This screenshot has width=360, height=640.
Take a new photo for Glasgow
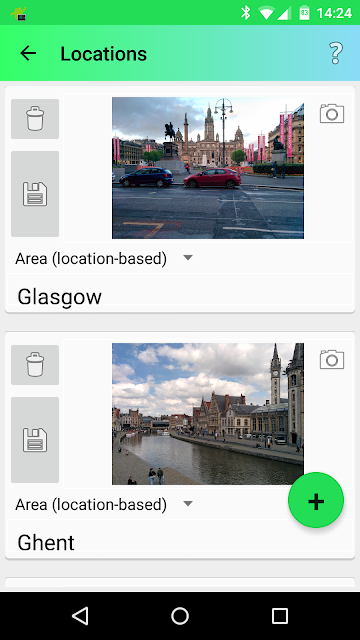point(331,113)
